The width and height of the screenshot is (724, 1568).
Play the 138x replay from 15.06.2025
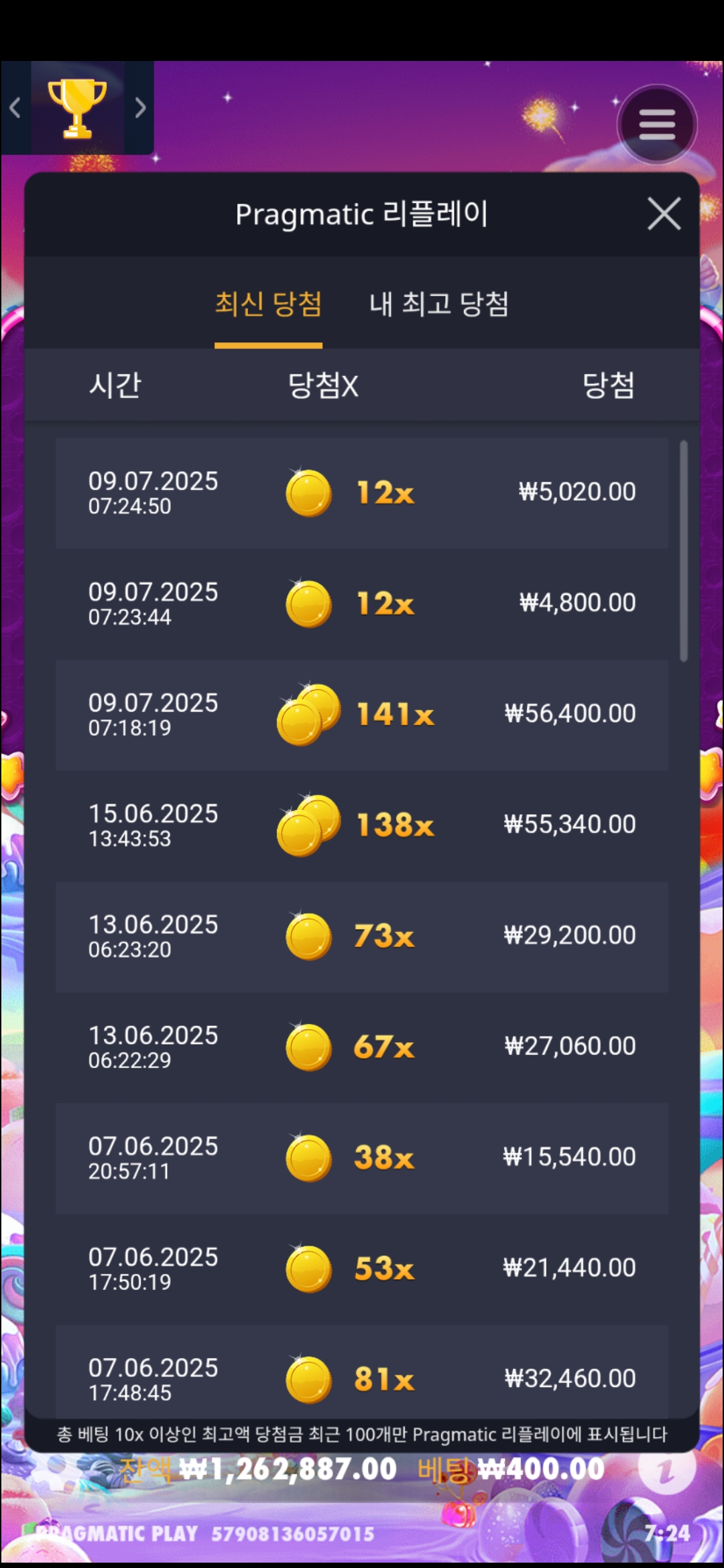tap(361, 825)
